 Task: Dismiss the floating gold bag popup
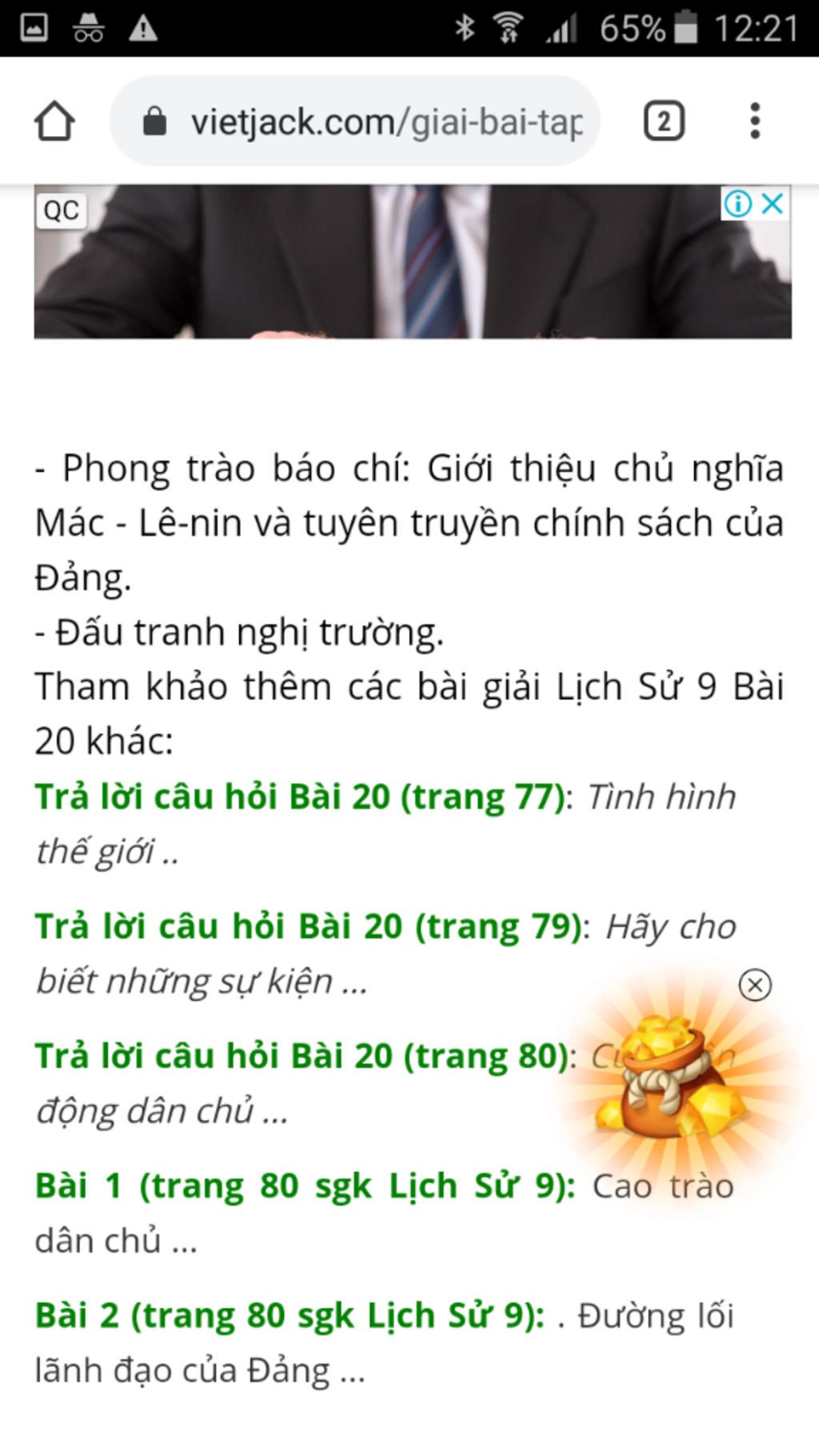[x=755, y=985]
